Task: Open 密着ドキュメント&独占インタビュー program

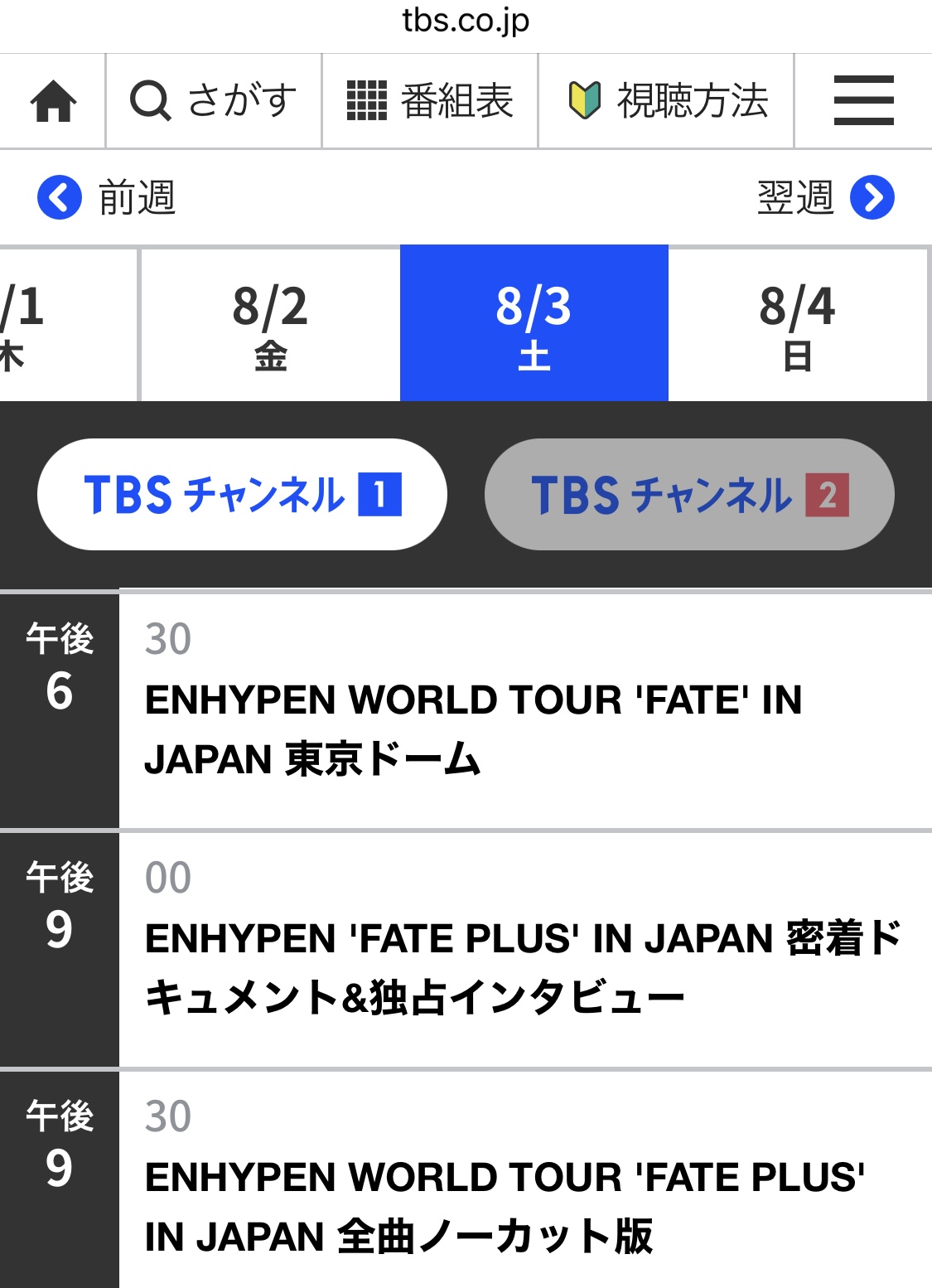Action: coord(522,967)
